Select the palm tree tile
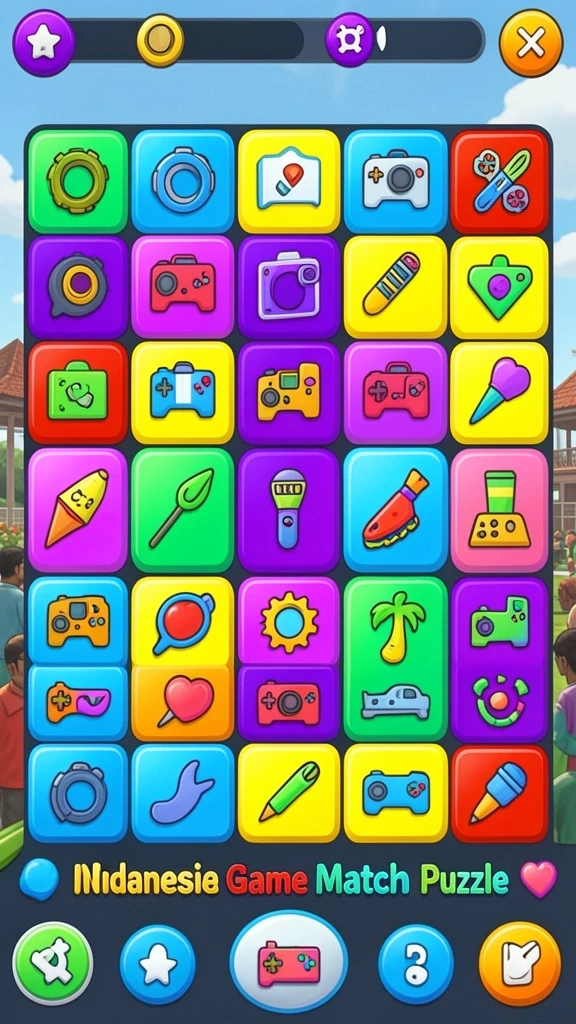Screen dimensions: 576x1024 tap(396, 627)
